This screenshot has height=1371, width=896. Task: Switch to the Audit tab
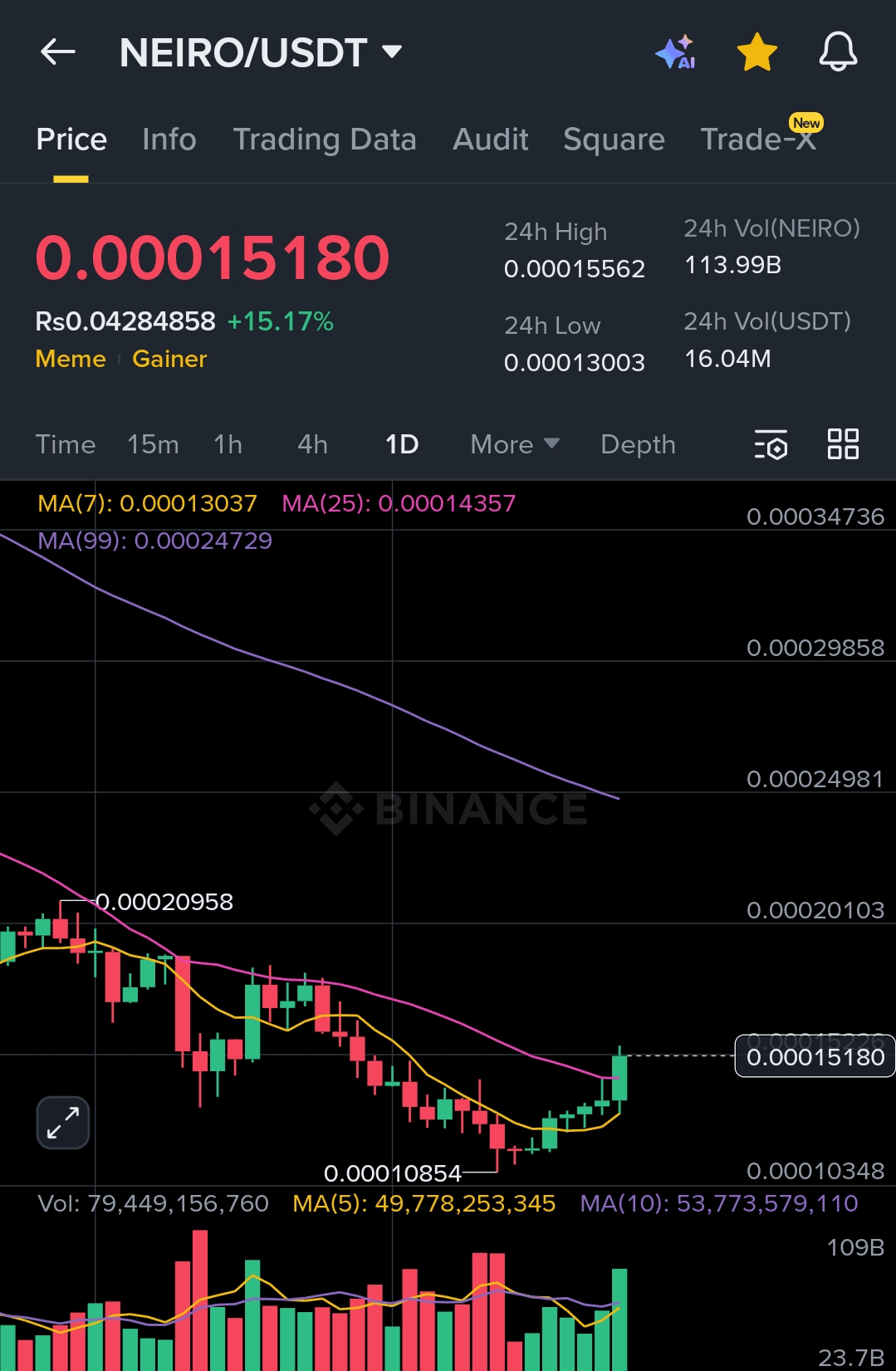(x=490, y=140)
